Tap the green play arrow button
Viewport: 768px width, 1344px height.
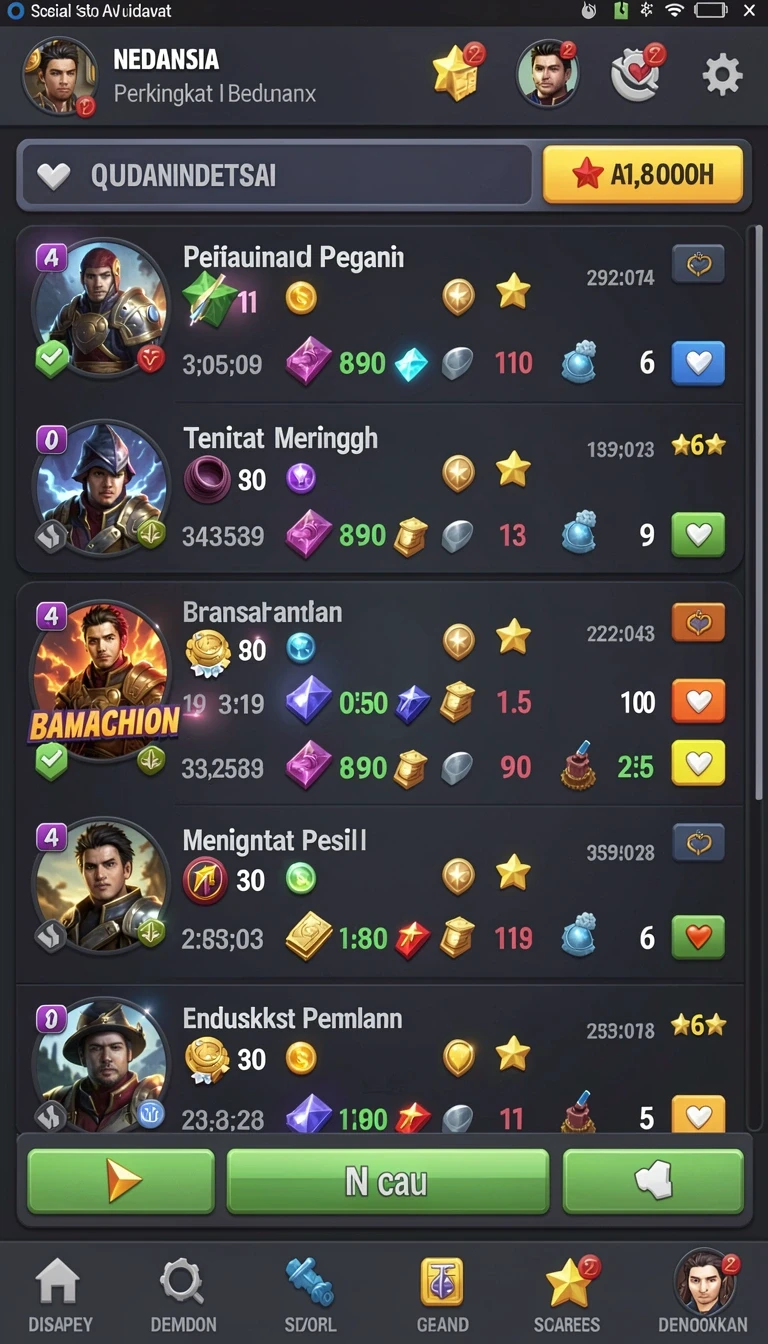(x=121, y=1181)
